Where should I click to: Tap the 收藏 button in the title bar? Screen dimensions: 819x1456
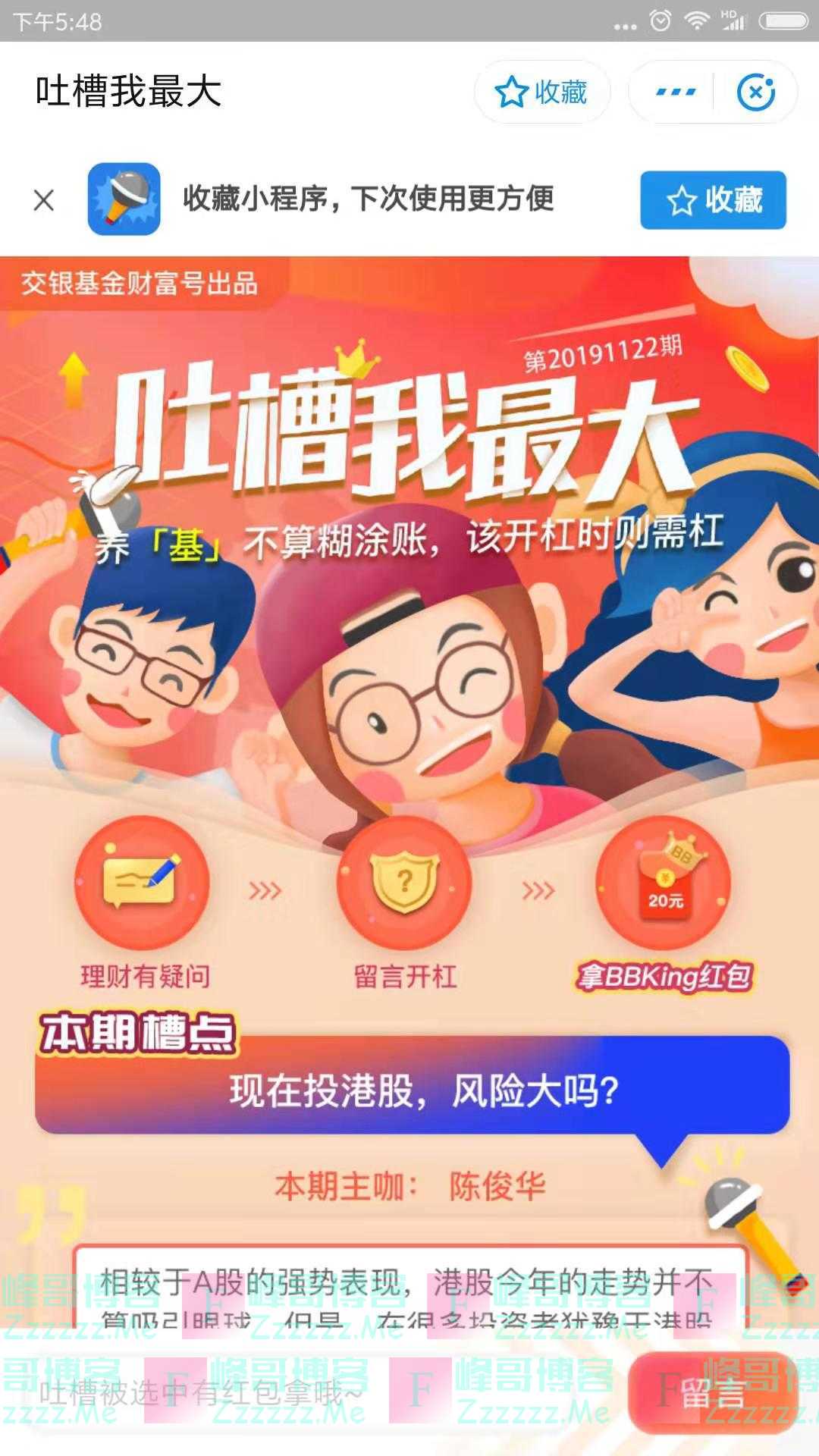pos(541,92)
